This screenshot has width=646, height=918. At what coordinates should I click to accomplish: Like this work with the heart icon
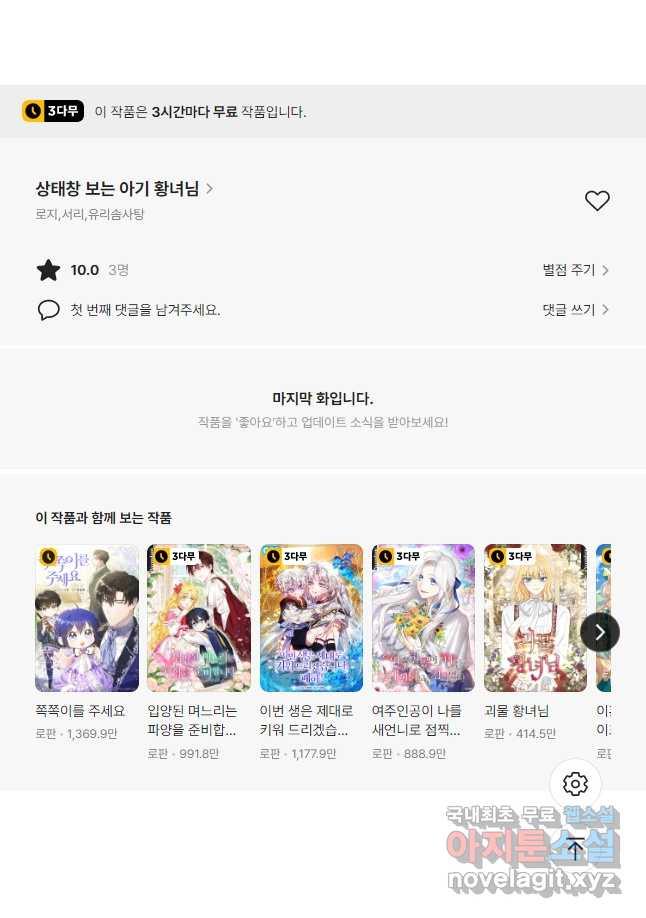(x=597, y=201)
